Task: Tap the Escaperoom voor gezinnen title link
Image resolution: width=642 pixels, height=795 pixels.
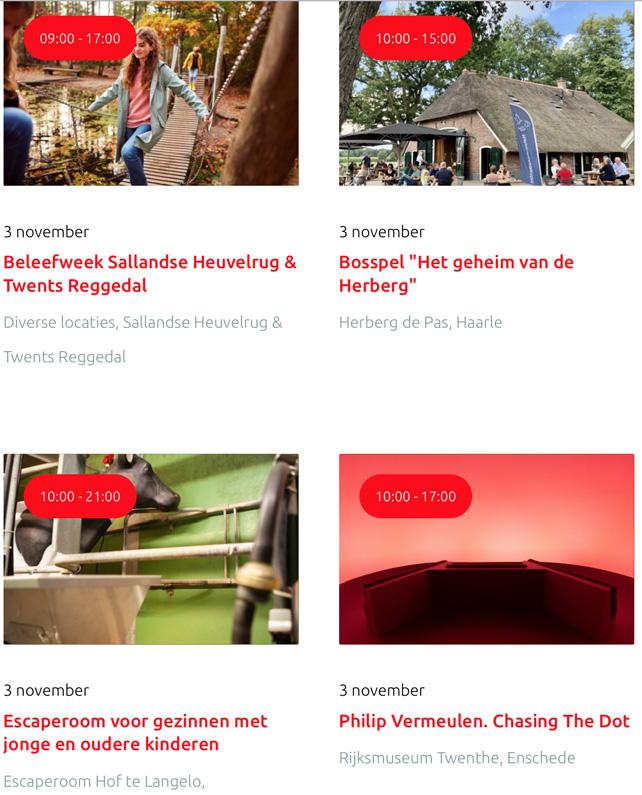Action: (x=135, y=732)
